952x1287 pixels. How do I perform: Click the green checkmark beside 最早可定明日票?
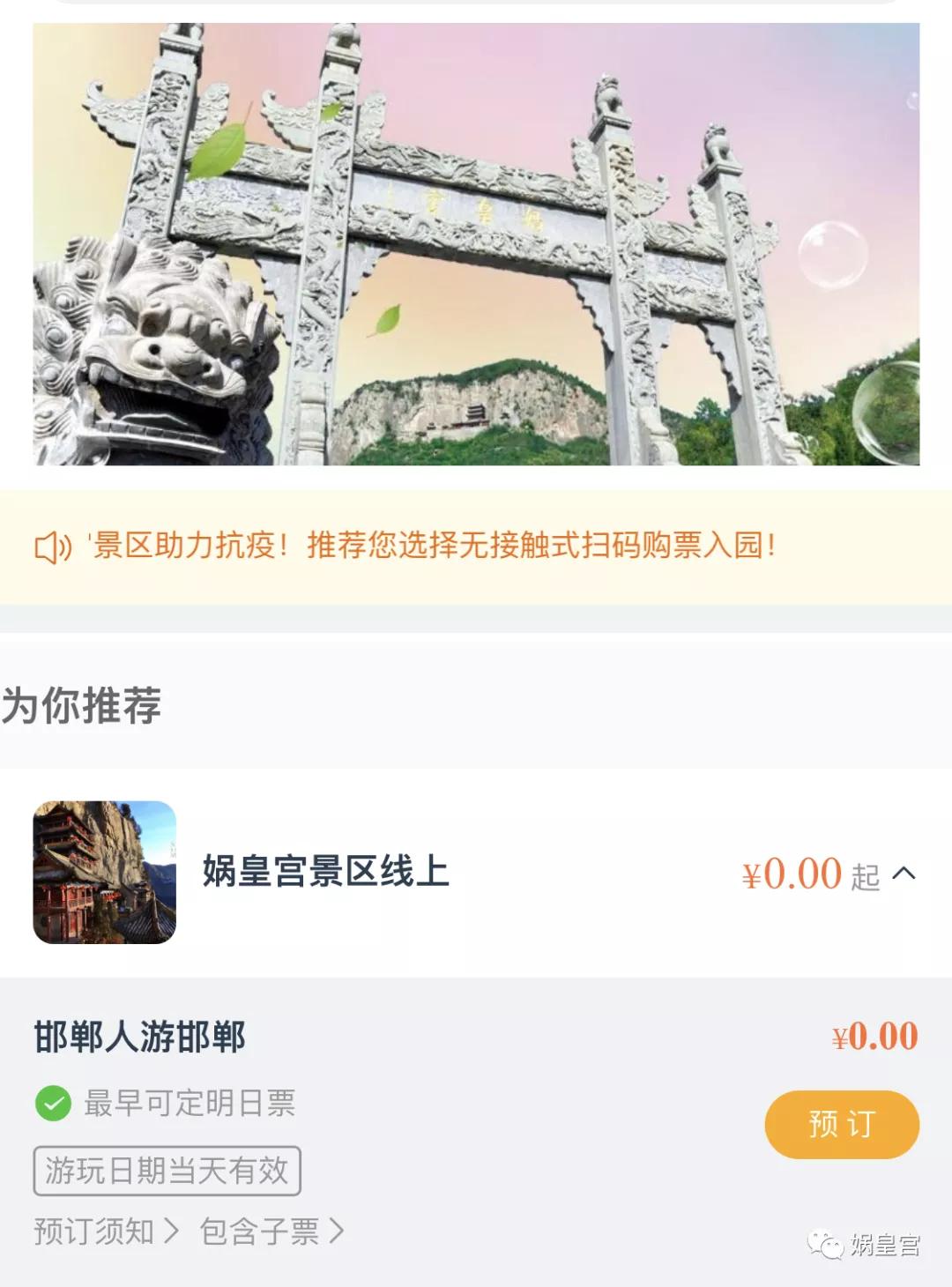coord(51,1101)
